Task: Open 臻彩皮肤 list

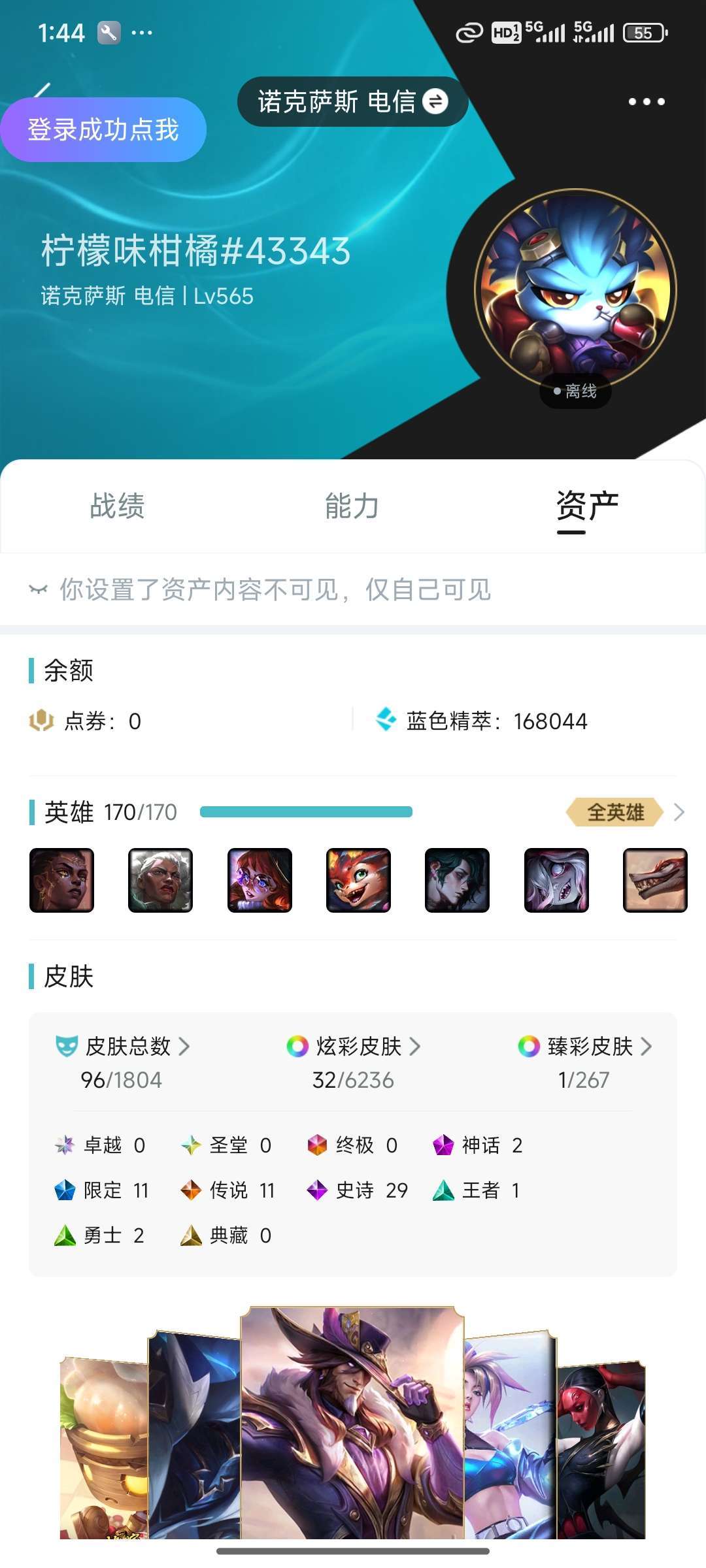Action: pyautogui.click(x=584, y=1047)
